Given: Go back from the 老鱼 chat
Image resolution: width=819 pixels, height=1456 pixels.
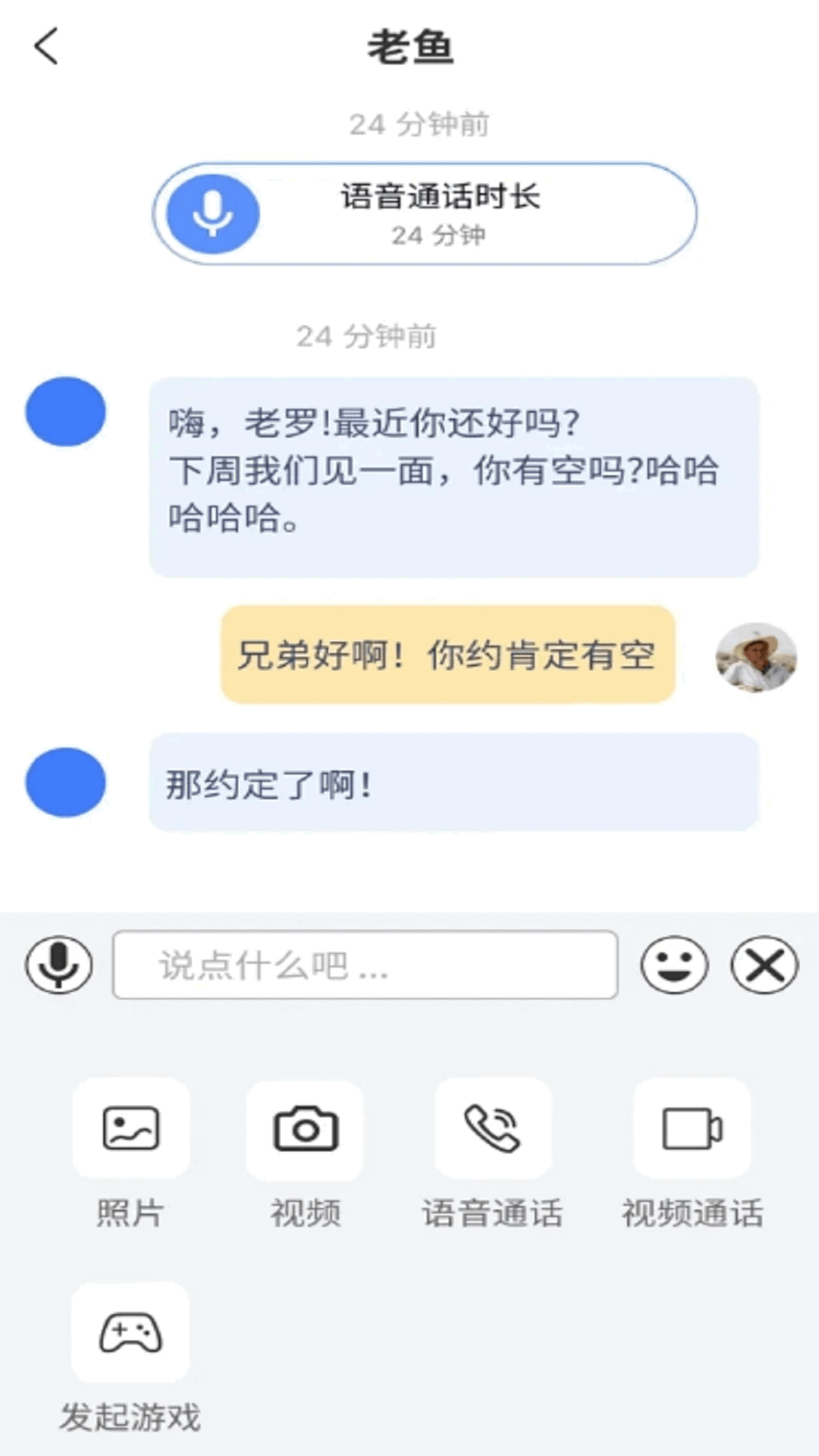Looking at the screenshot, I should pos(47,46).
